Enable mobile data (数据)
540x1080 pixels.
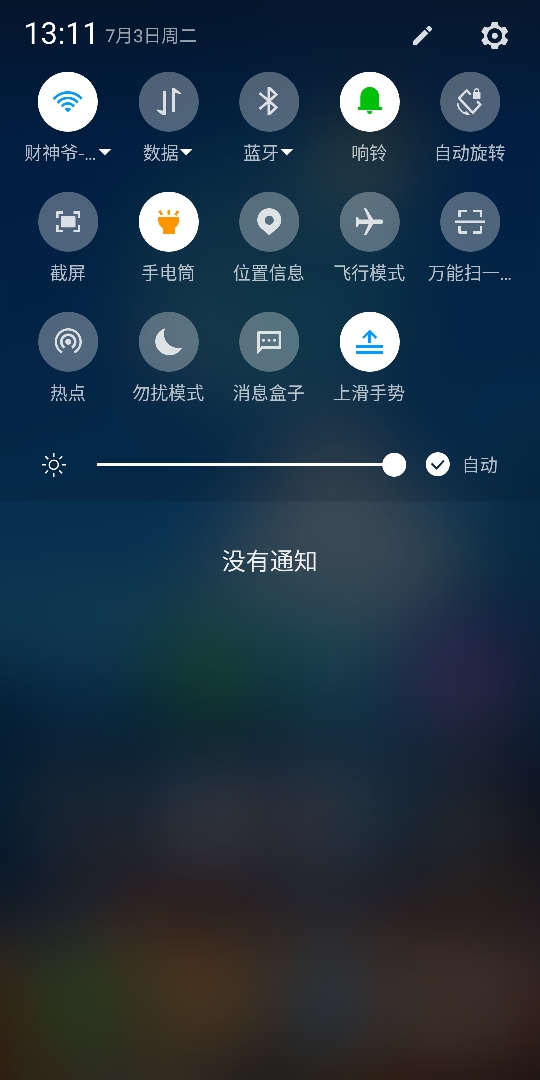coord(169,102)
